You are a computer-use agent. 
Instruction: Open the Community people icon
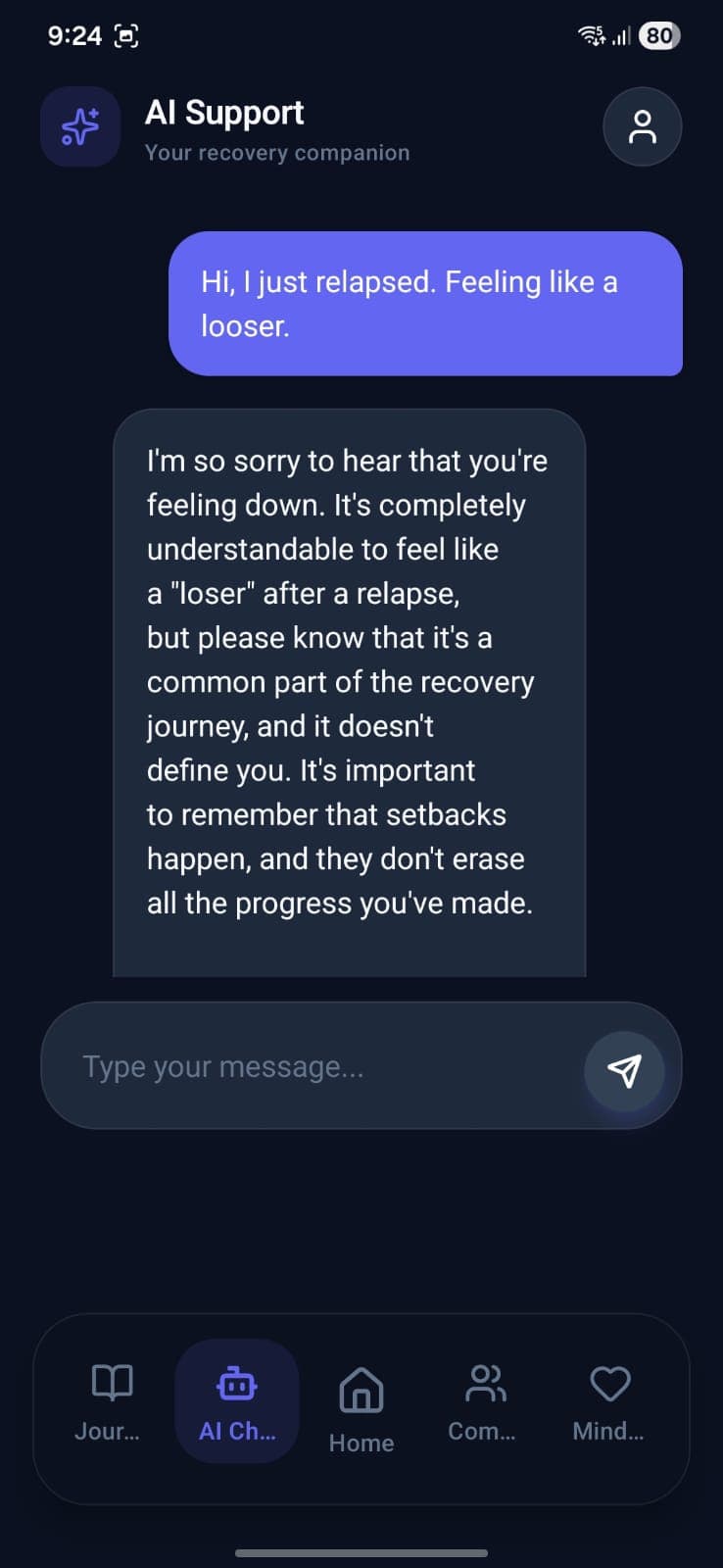pyautogui.click(x=484, y=1382)
